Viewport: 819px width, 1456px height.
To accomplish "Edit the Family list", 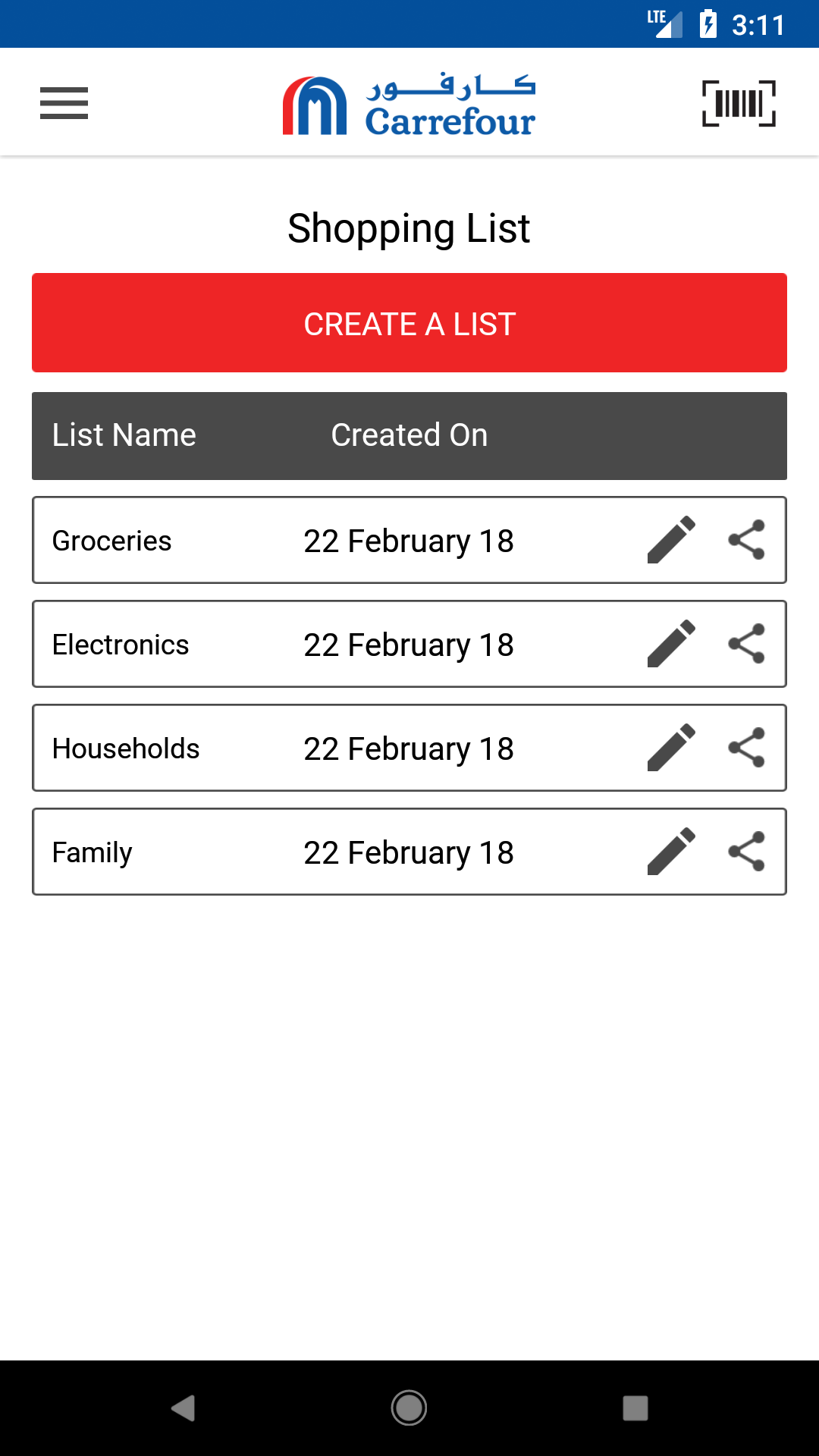I will 671,852.
